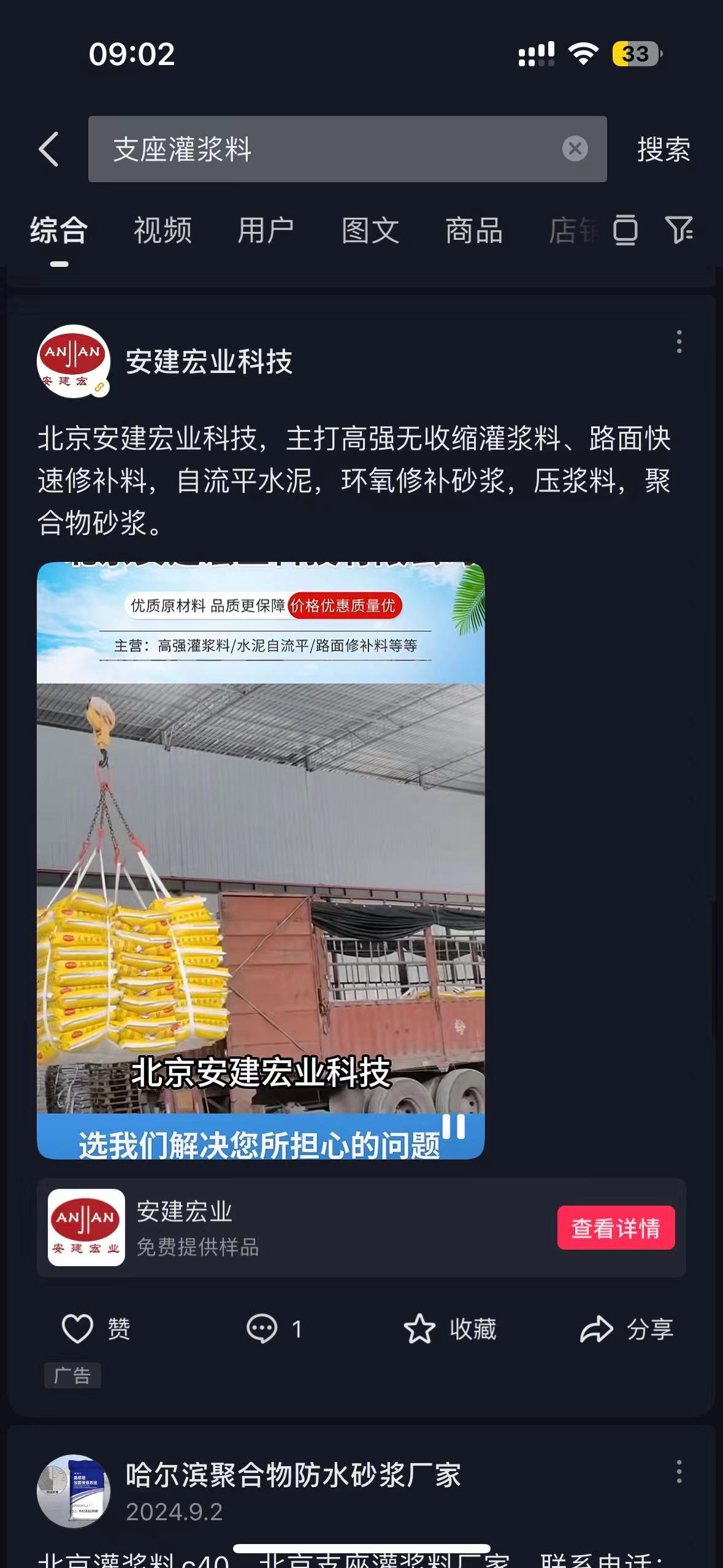Select the 综合 tab
Viewport: 723px width, 1568px height.
pos(59,231)
